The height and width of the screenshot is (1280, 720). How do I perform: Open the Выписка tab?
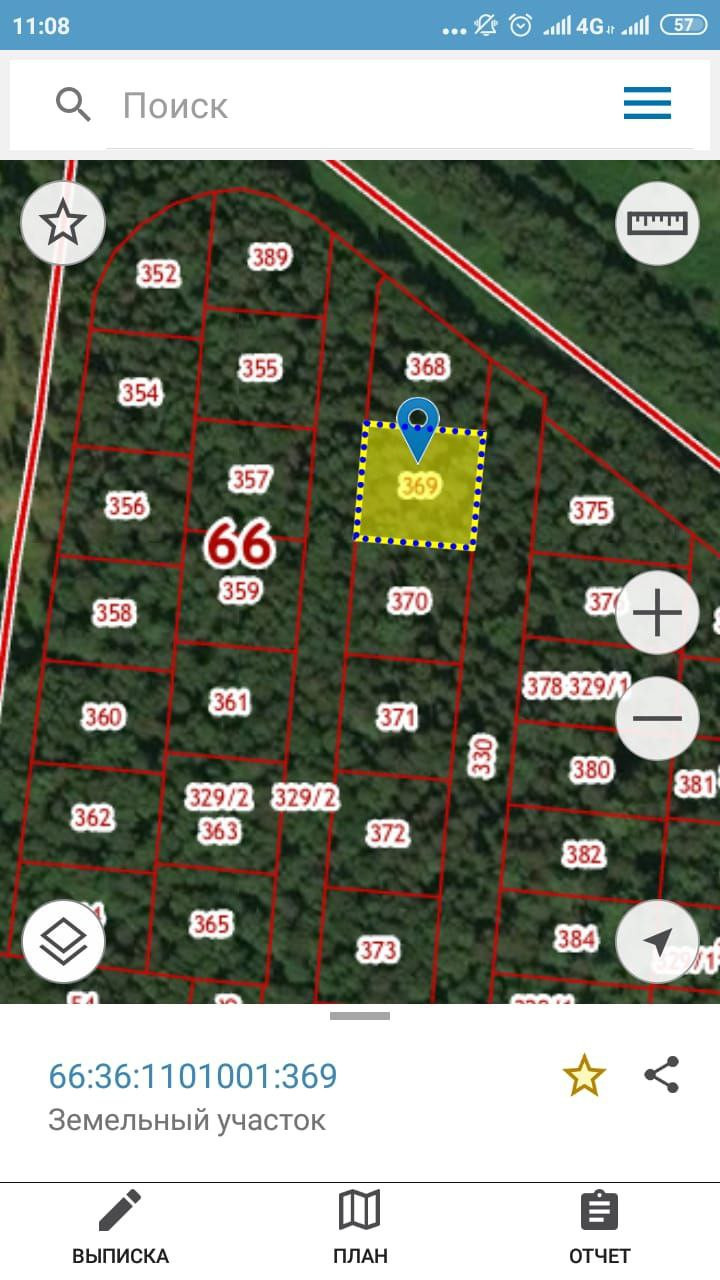click(120, 1228)
